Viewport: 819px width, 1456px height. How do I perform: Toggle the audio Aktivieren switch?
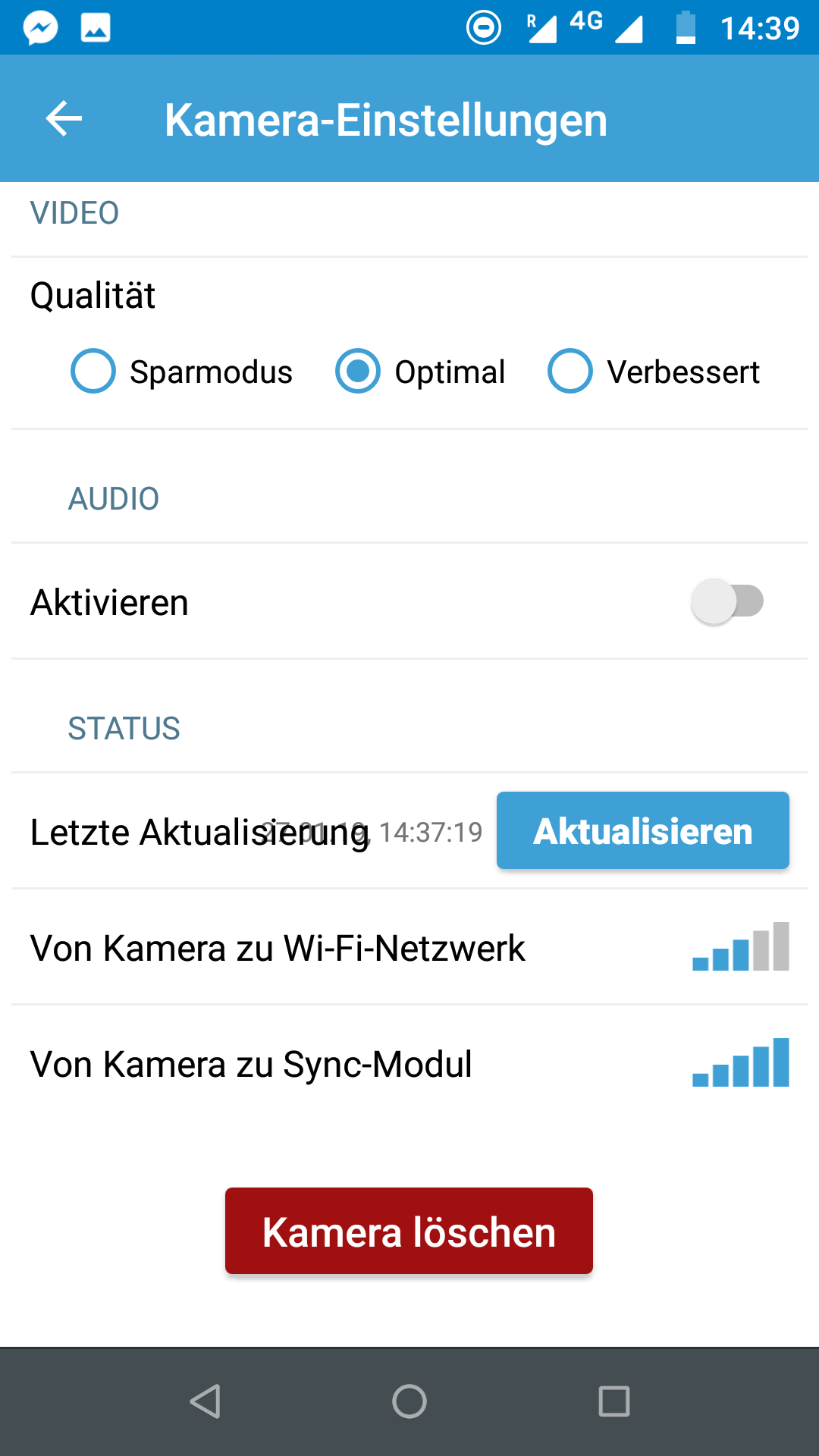pyautogui.click(x=726, y=602)
